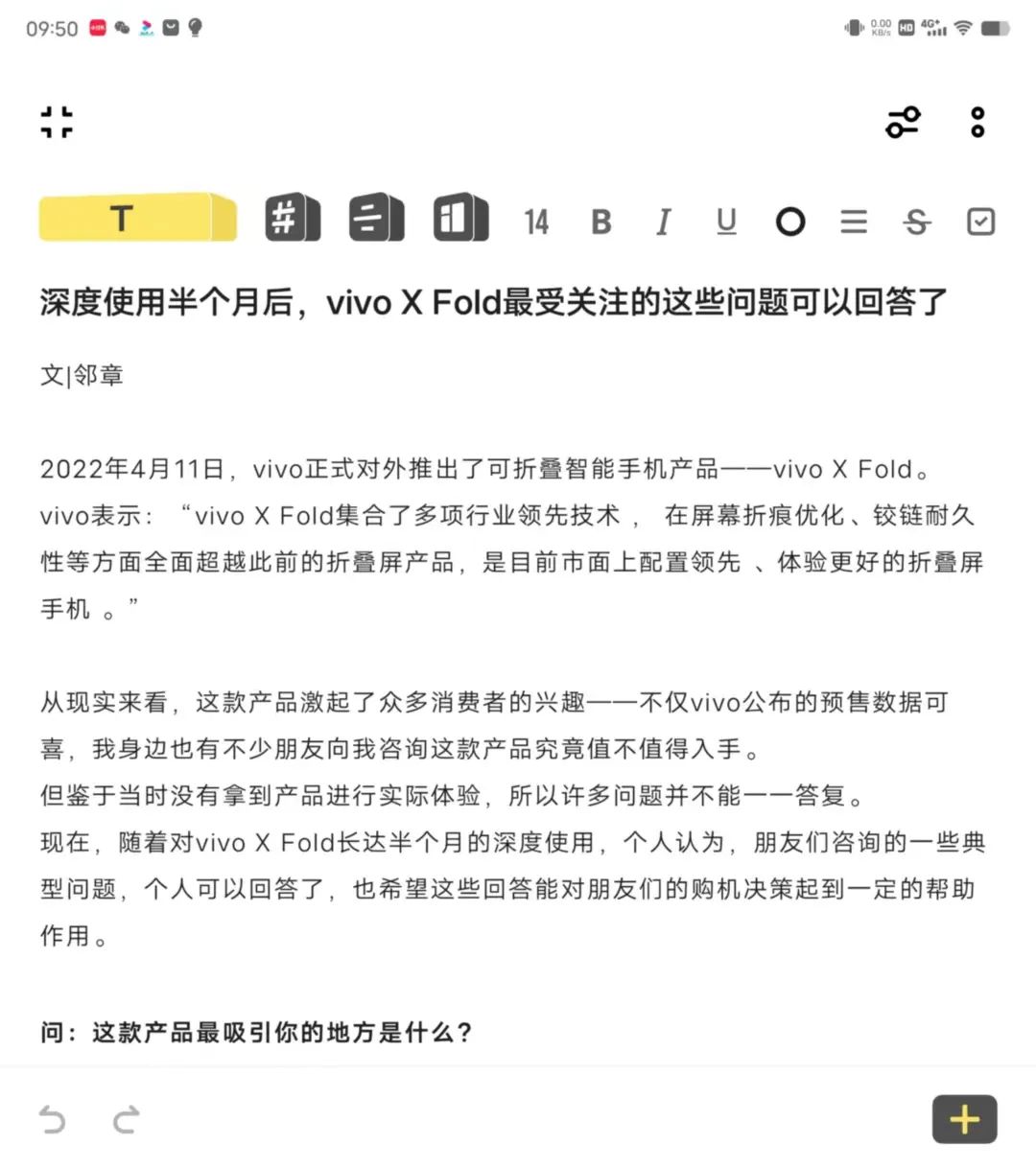Click the alignment formatting icon

point(374,220)
